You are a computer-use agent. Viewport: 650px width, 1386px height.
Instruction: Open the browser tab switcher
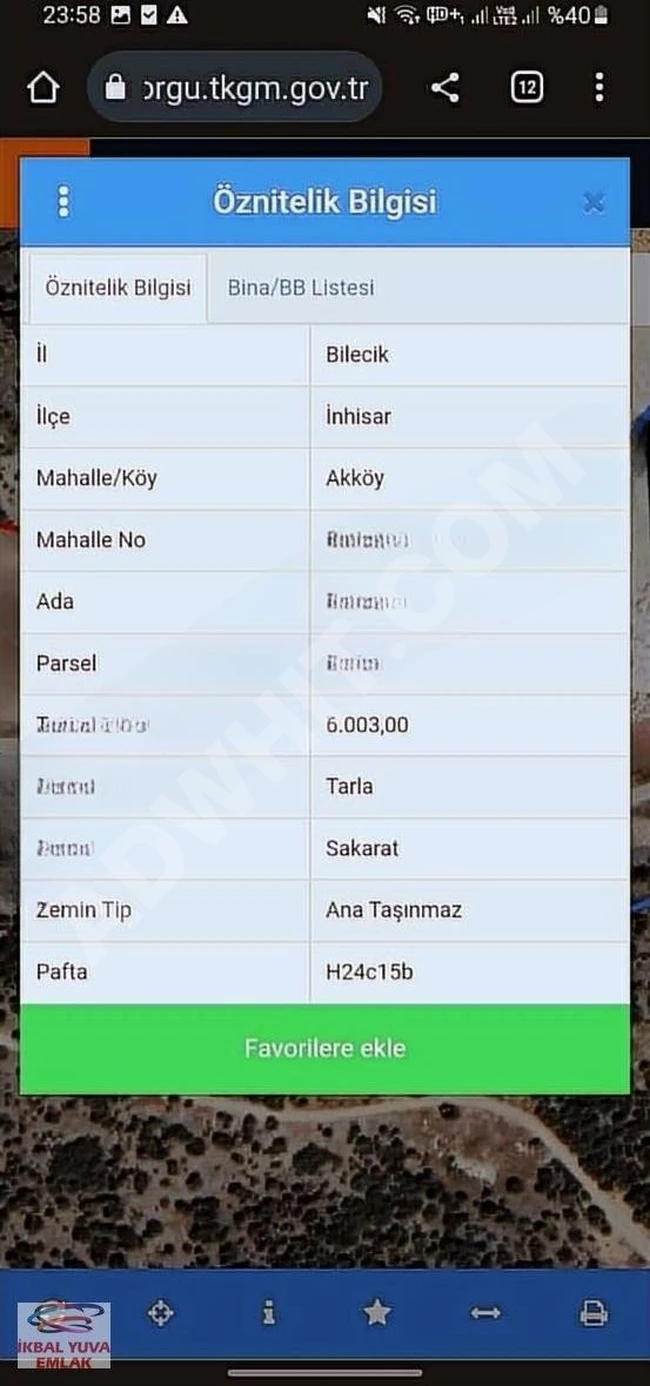point(527,88)
